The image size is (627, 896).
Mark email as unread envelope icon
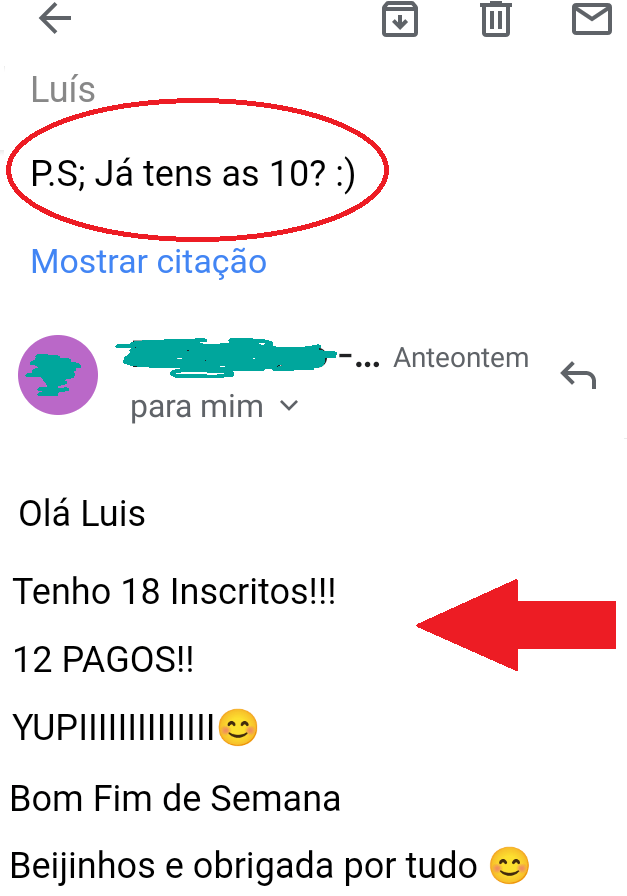pyautogui.click(x=591, y=19)
